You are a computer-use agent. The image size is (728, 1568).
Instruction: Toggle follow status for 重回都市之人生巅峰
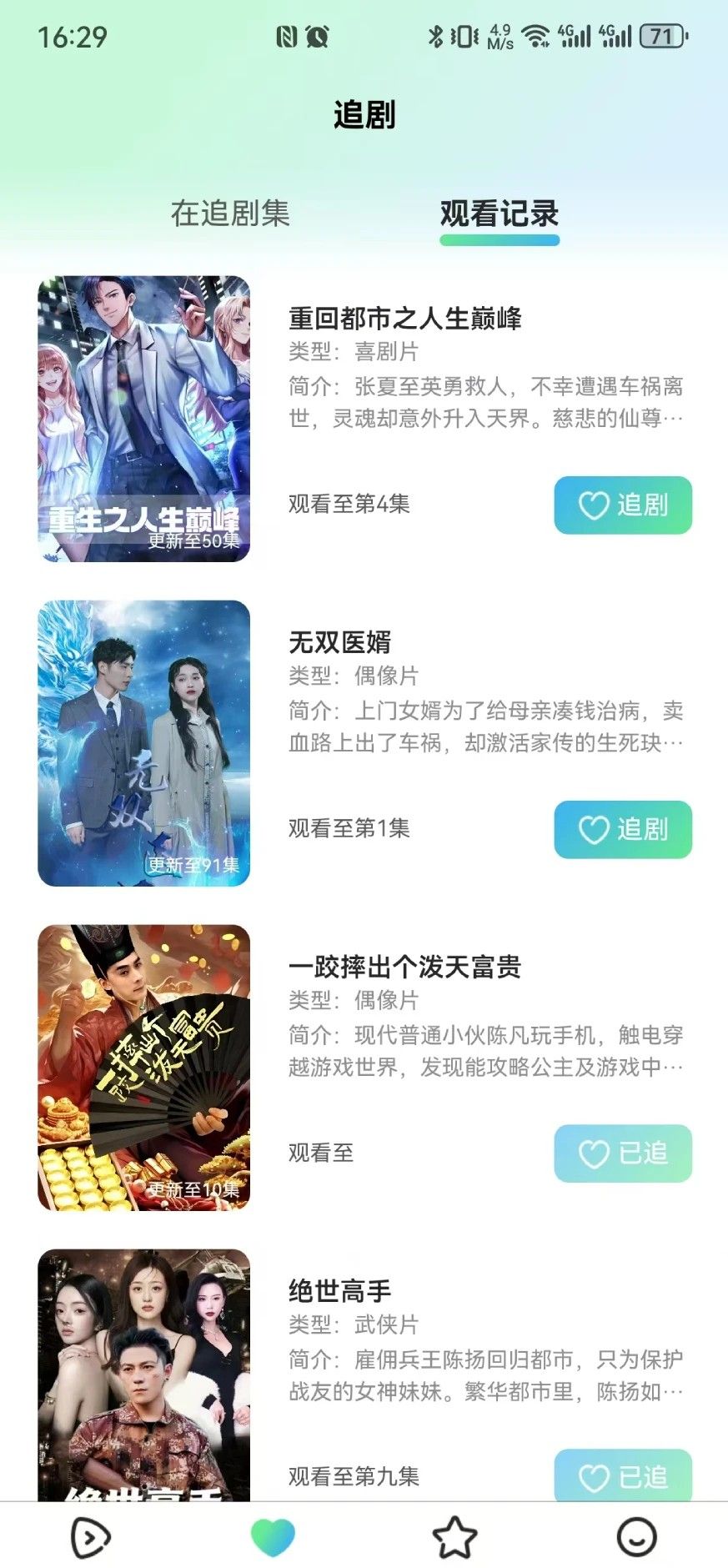[x=623, y=505]
